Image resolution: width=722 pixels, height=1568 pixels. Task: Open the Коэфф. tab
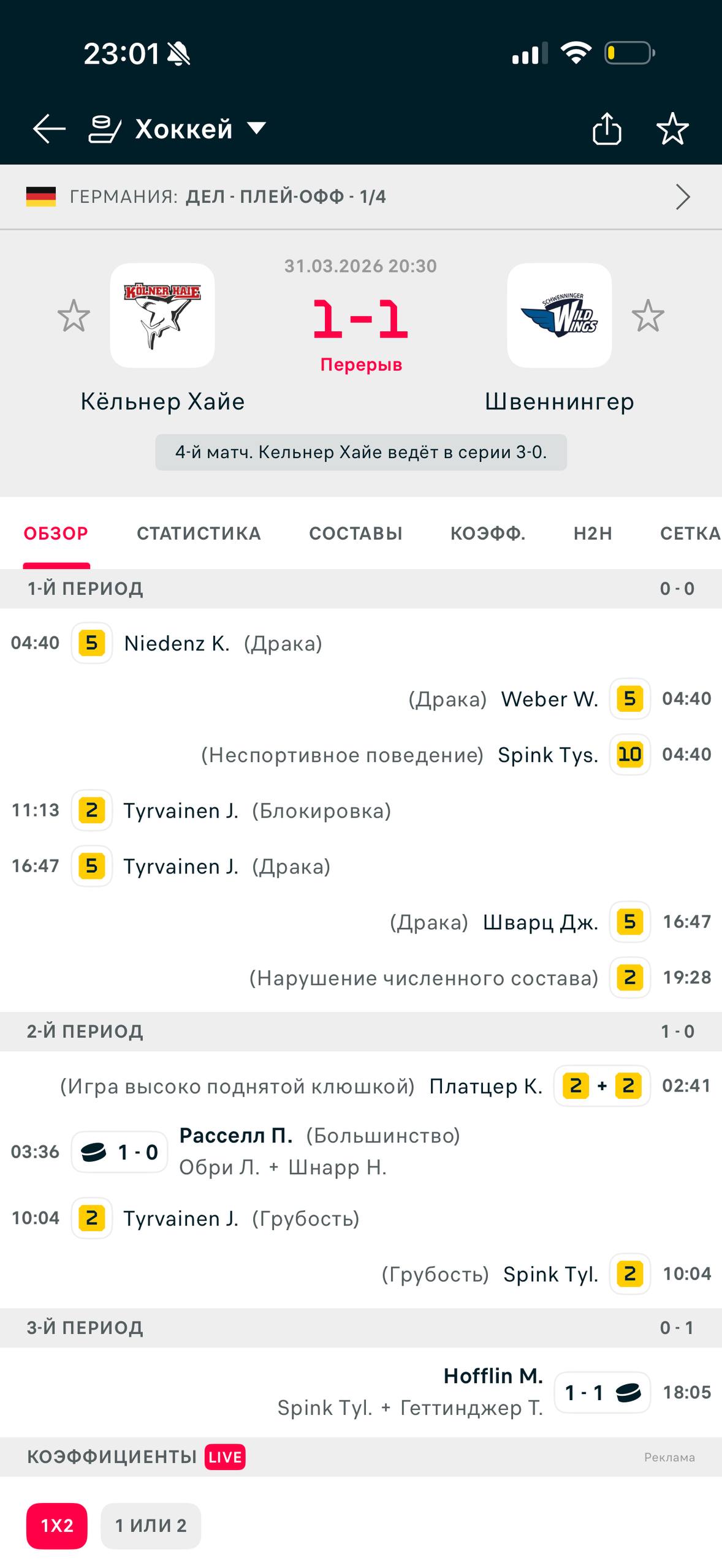pos(488,533)
